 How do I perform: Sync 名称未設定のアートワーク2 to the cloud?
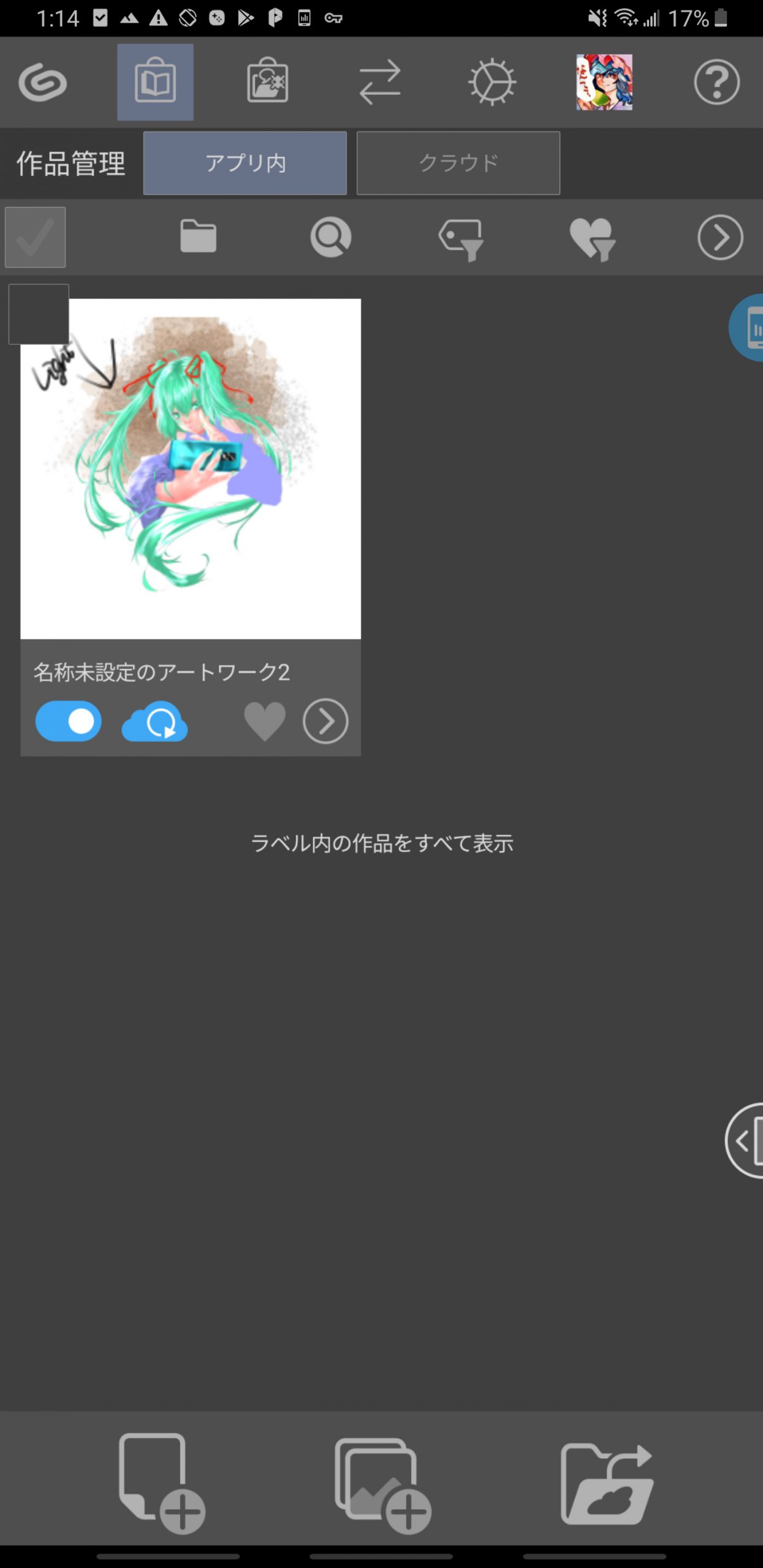tap(155, 722)
